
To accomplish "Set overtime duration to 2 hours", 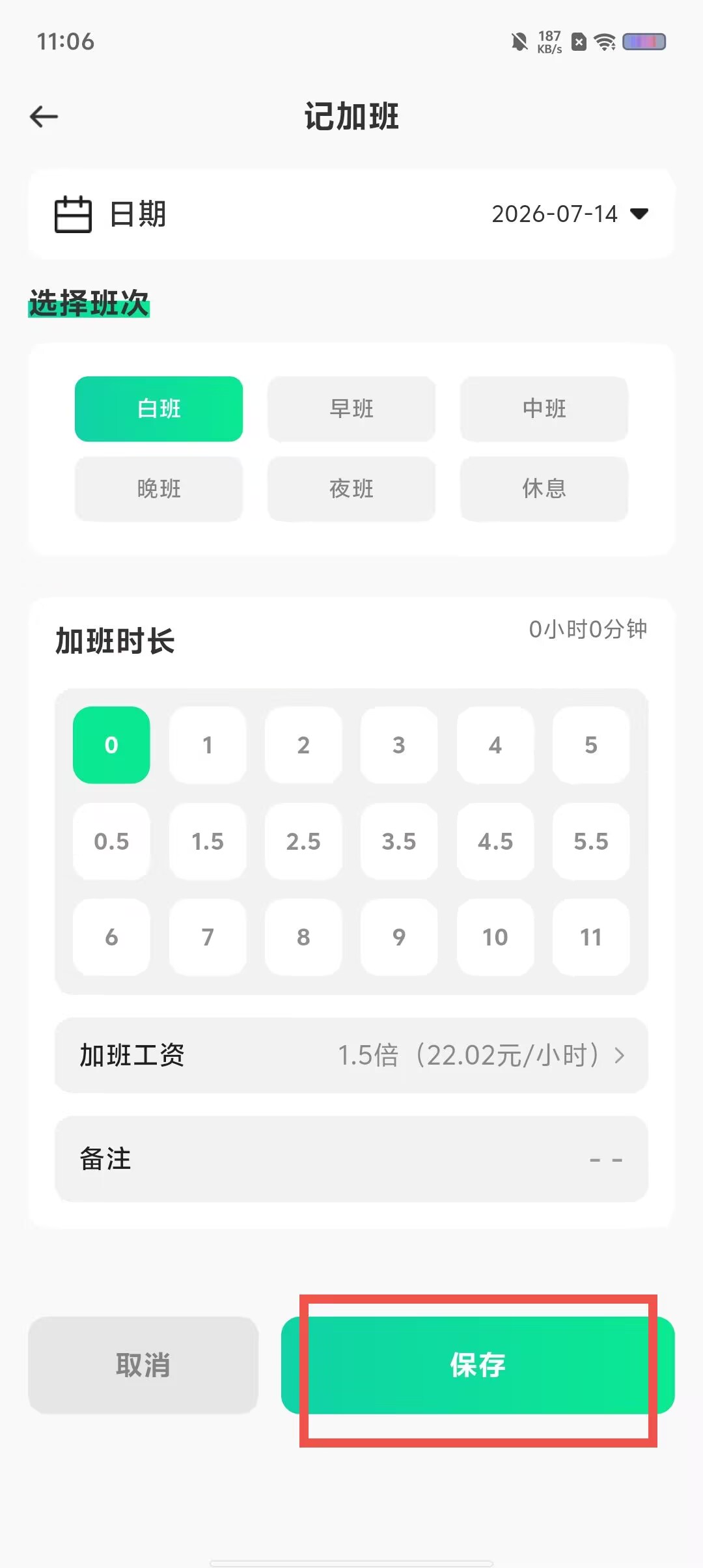I will coord(303,745).
